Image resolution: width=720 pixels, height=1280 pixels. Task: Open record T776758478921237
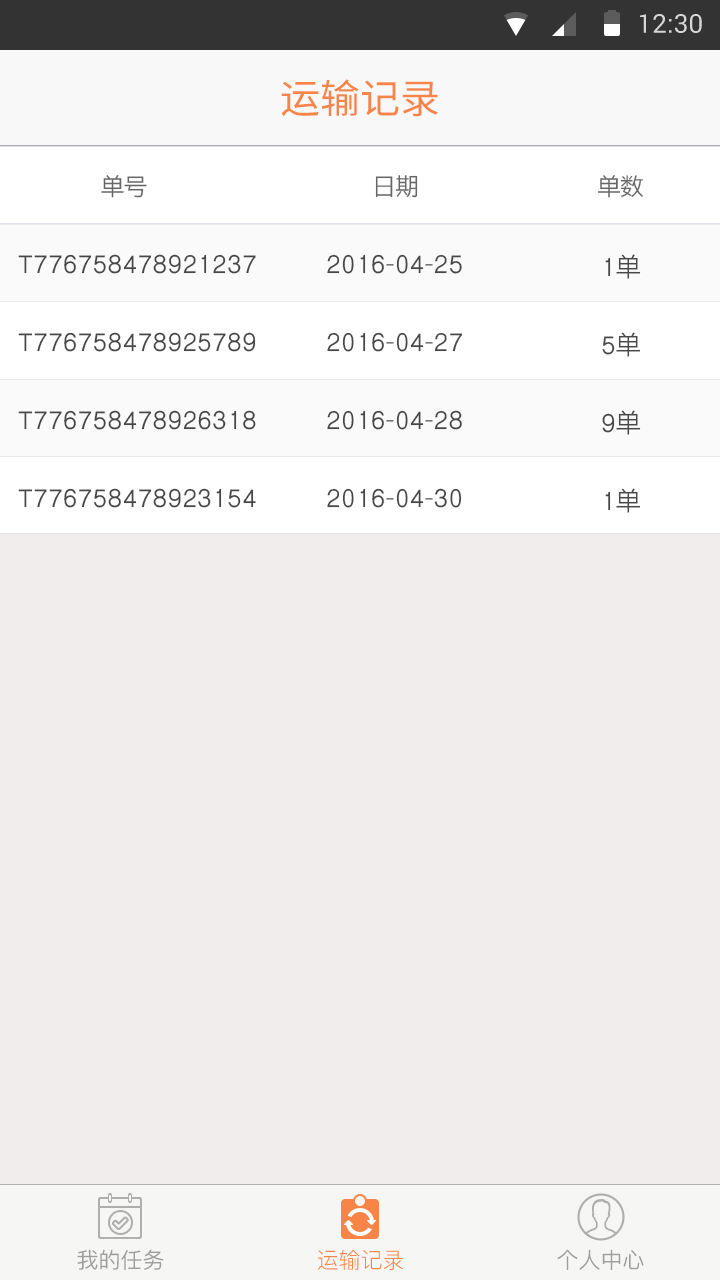tap(360, 264)
